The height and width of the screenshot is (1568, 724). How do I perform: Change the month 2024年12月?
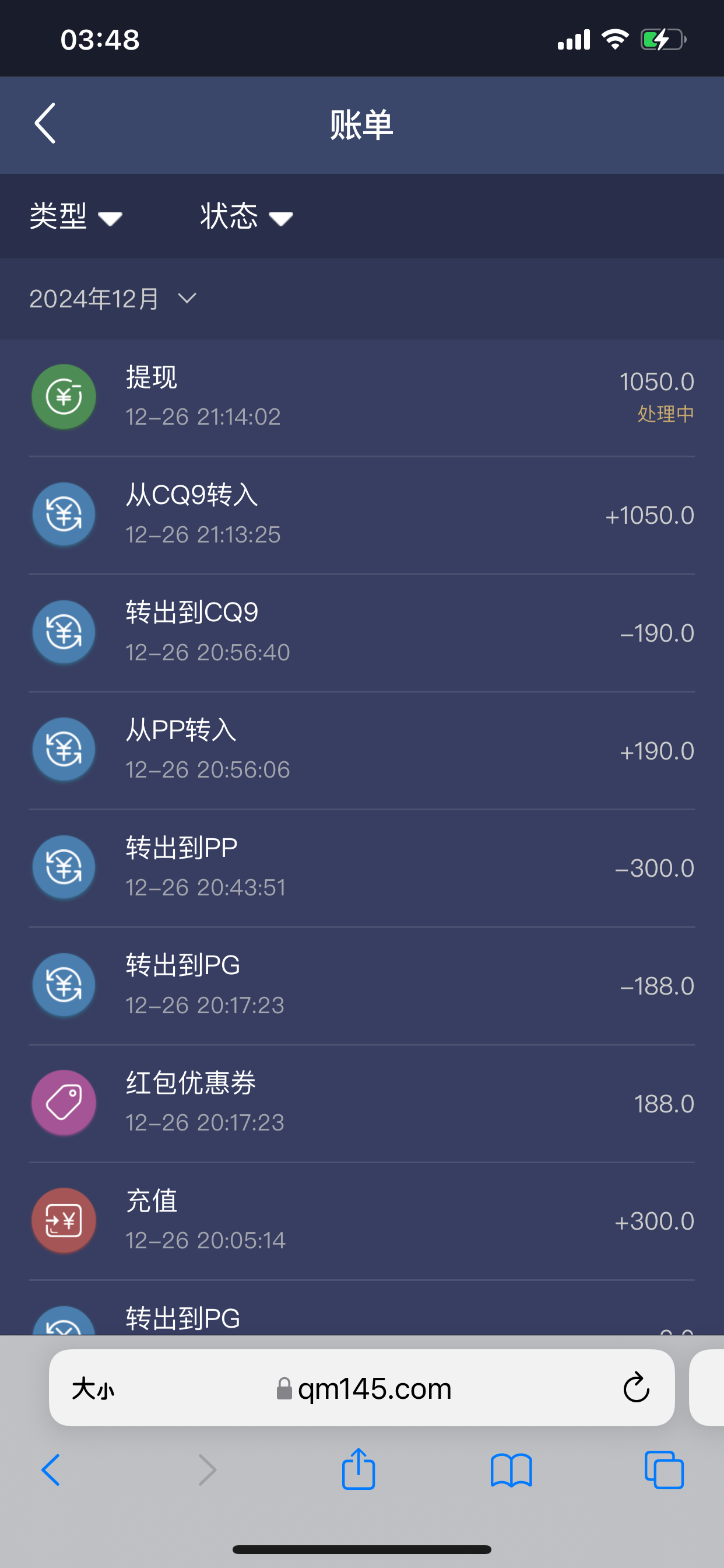pyautogui.click(x=113, y=299)
